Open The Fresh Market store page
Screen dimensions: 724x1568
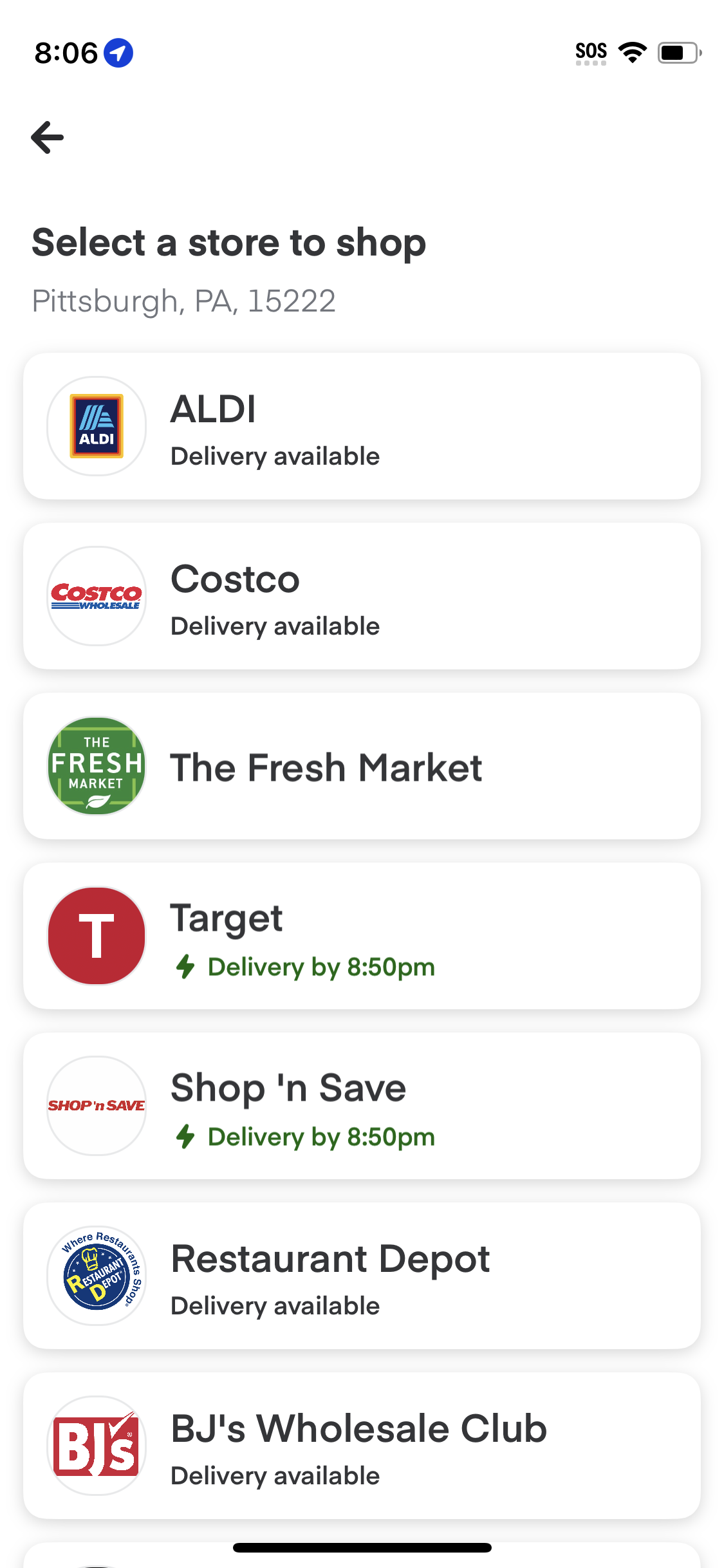[362, 766]
